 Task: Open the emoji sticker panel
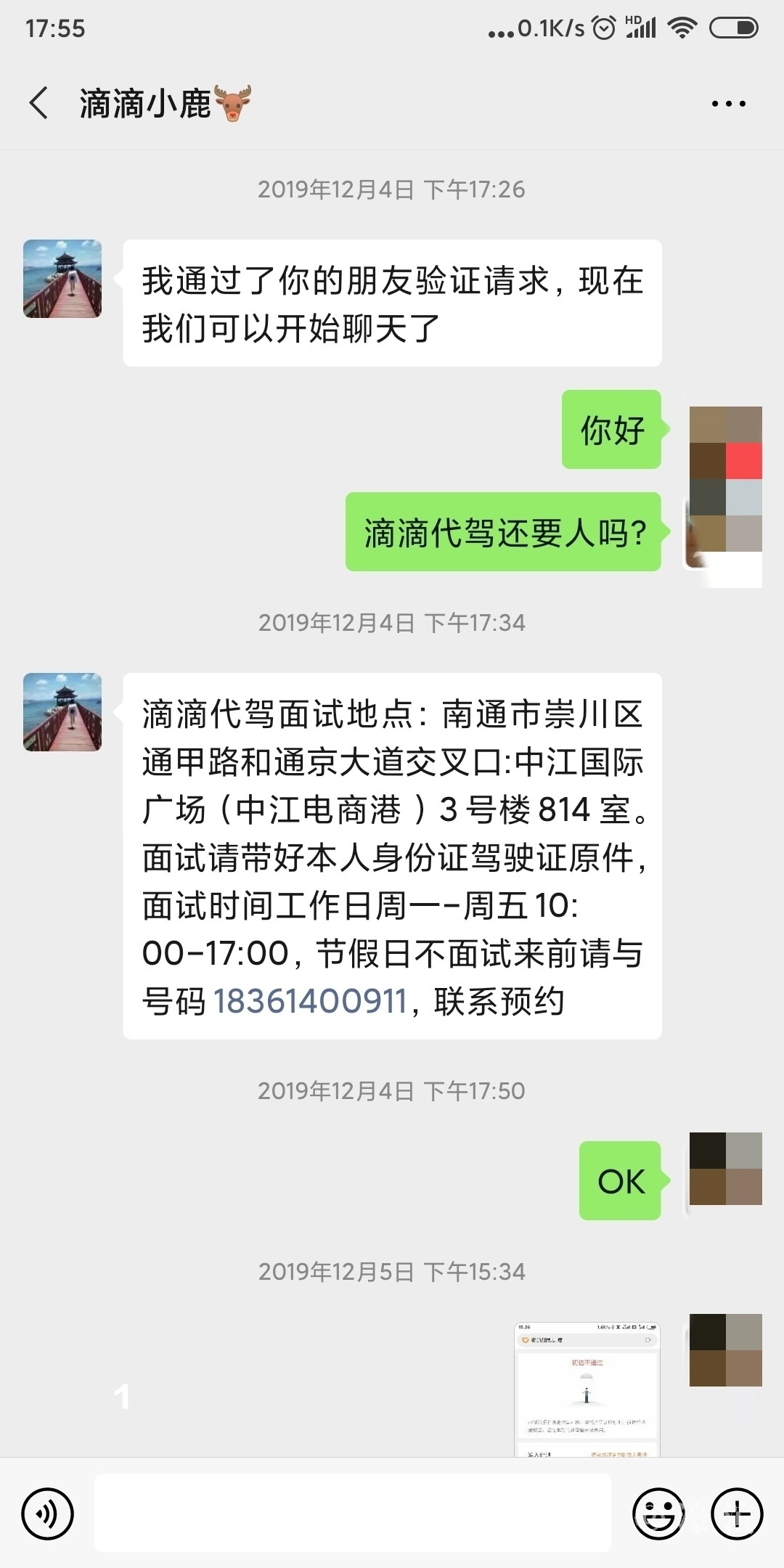tap(658, 1514)
